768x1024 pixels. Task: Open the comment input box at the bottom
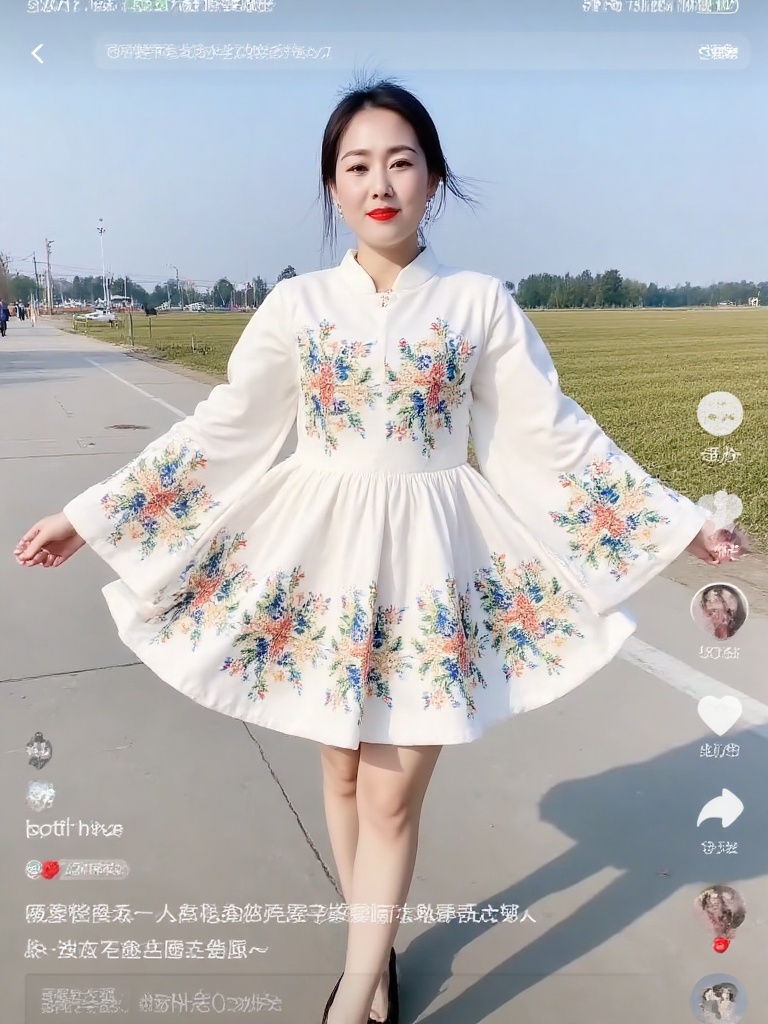tap(300, 1000)
